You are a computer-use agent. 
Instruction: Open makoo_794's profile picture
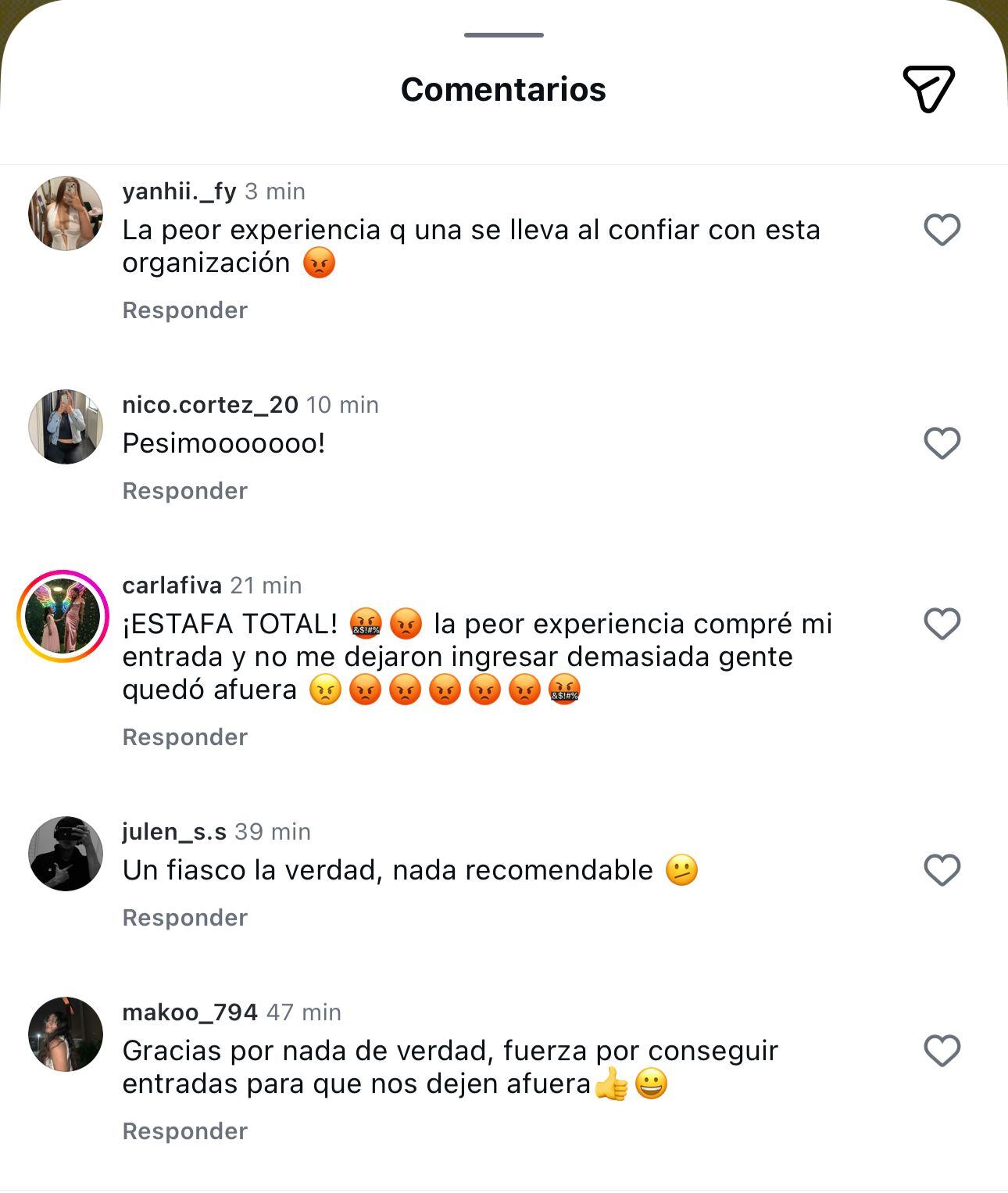66,1034
